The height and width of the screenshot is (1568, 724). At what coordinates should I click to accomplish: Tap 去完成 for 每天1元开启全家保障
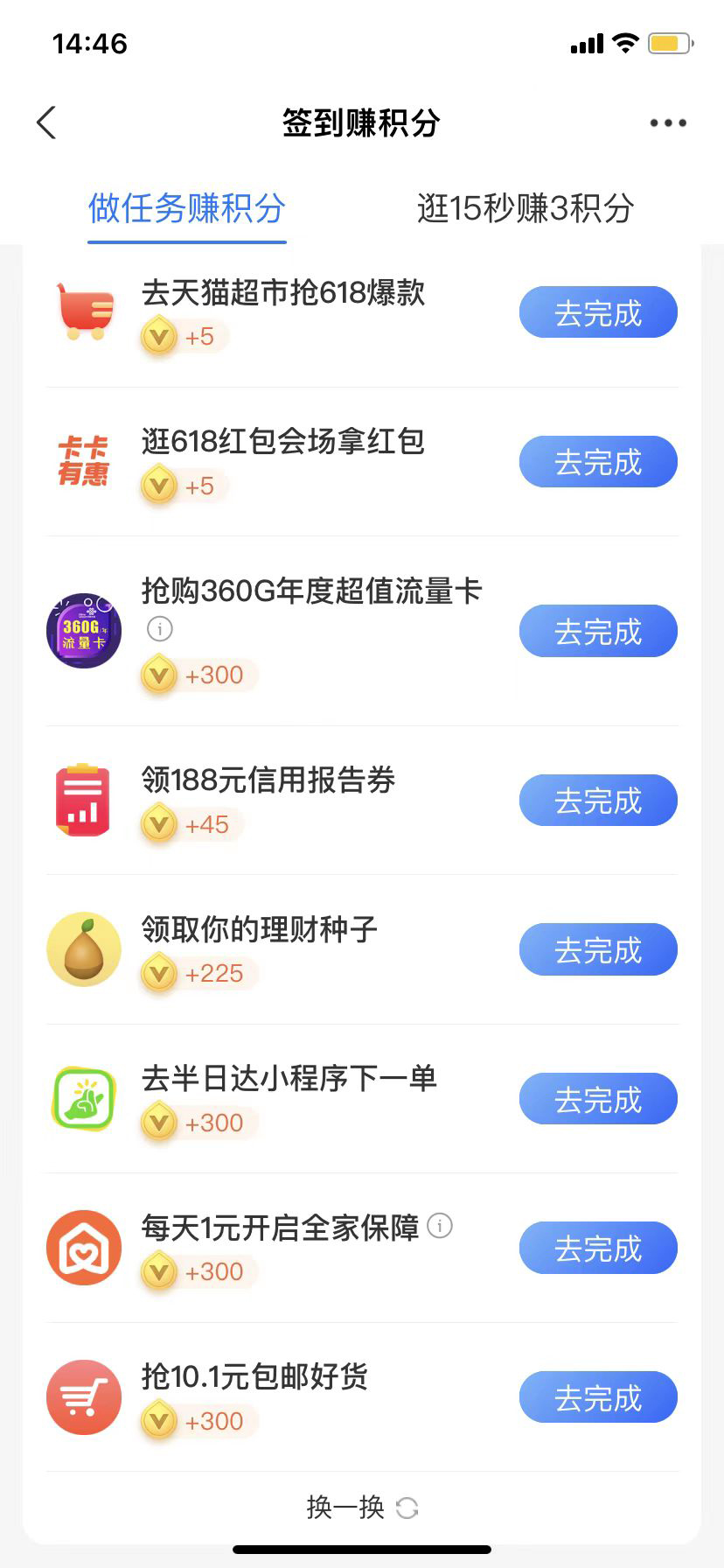598,1249
